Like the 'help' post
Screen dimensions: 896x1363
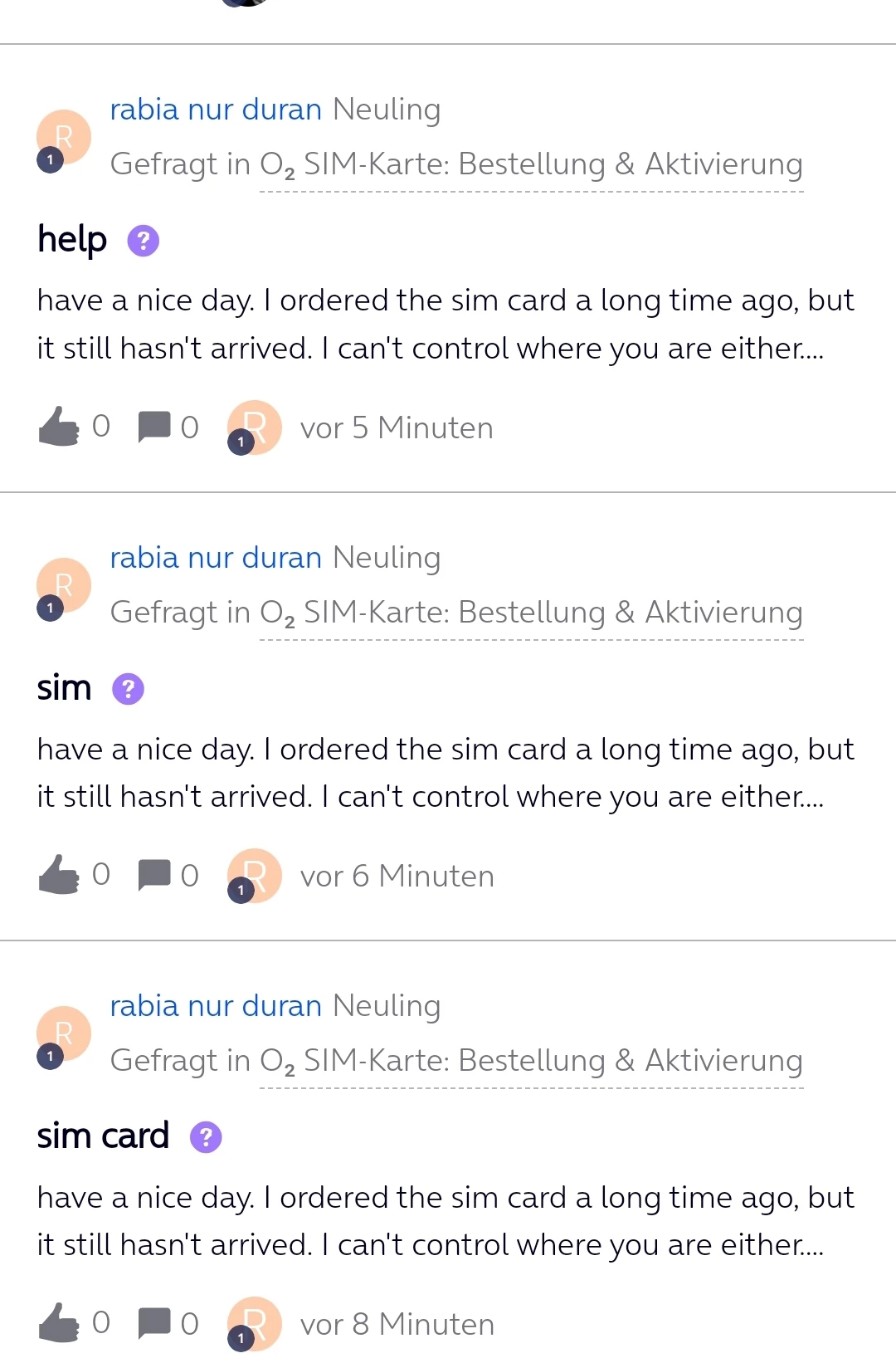click(59, 427)
